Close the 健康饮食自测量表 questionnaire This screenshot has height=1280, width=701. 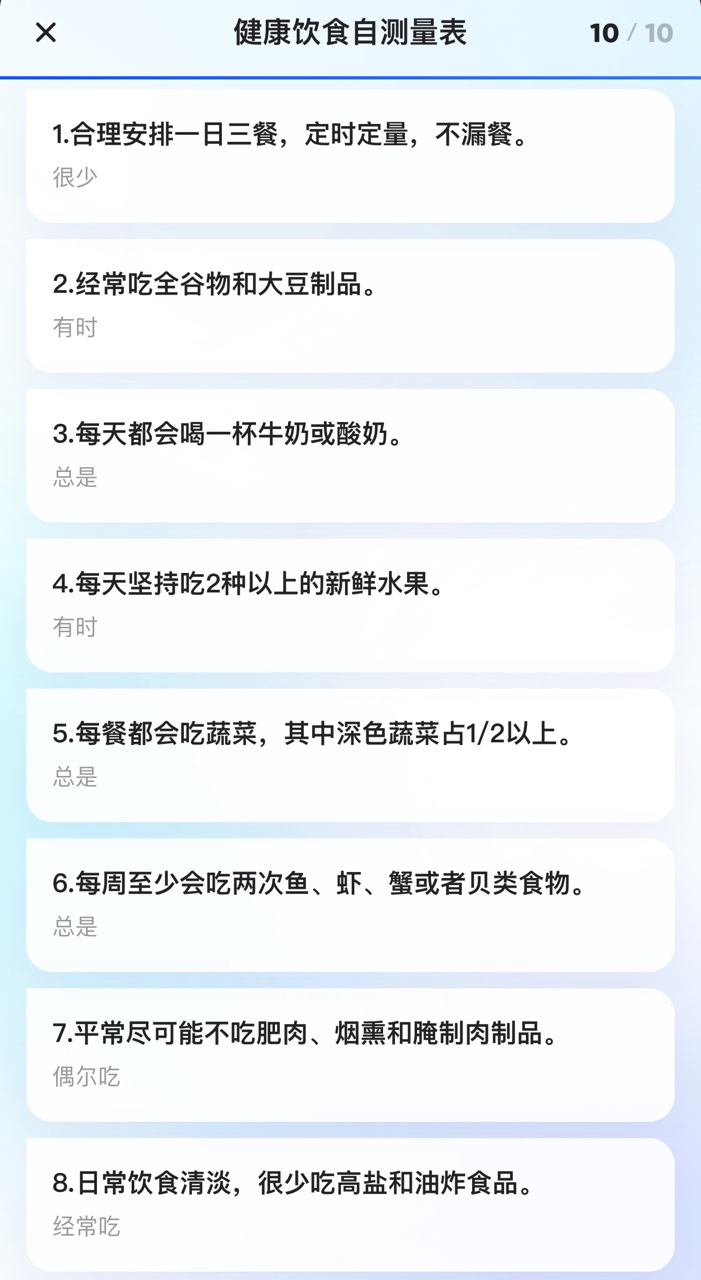(x=46, y=33)
